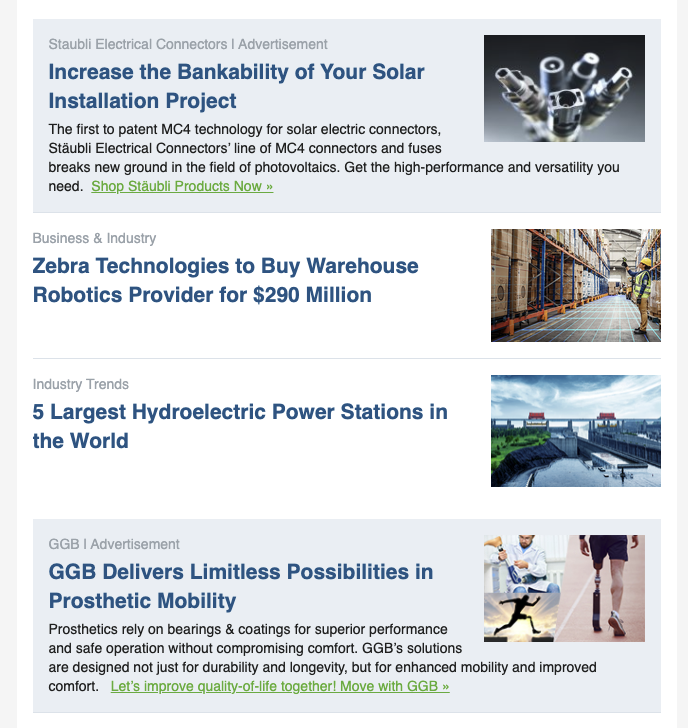Open the Stäubli connectors image
The height and width of the screenshot is (728, 688).
pyautogui.click(x=564, y=88)
